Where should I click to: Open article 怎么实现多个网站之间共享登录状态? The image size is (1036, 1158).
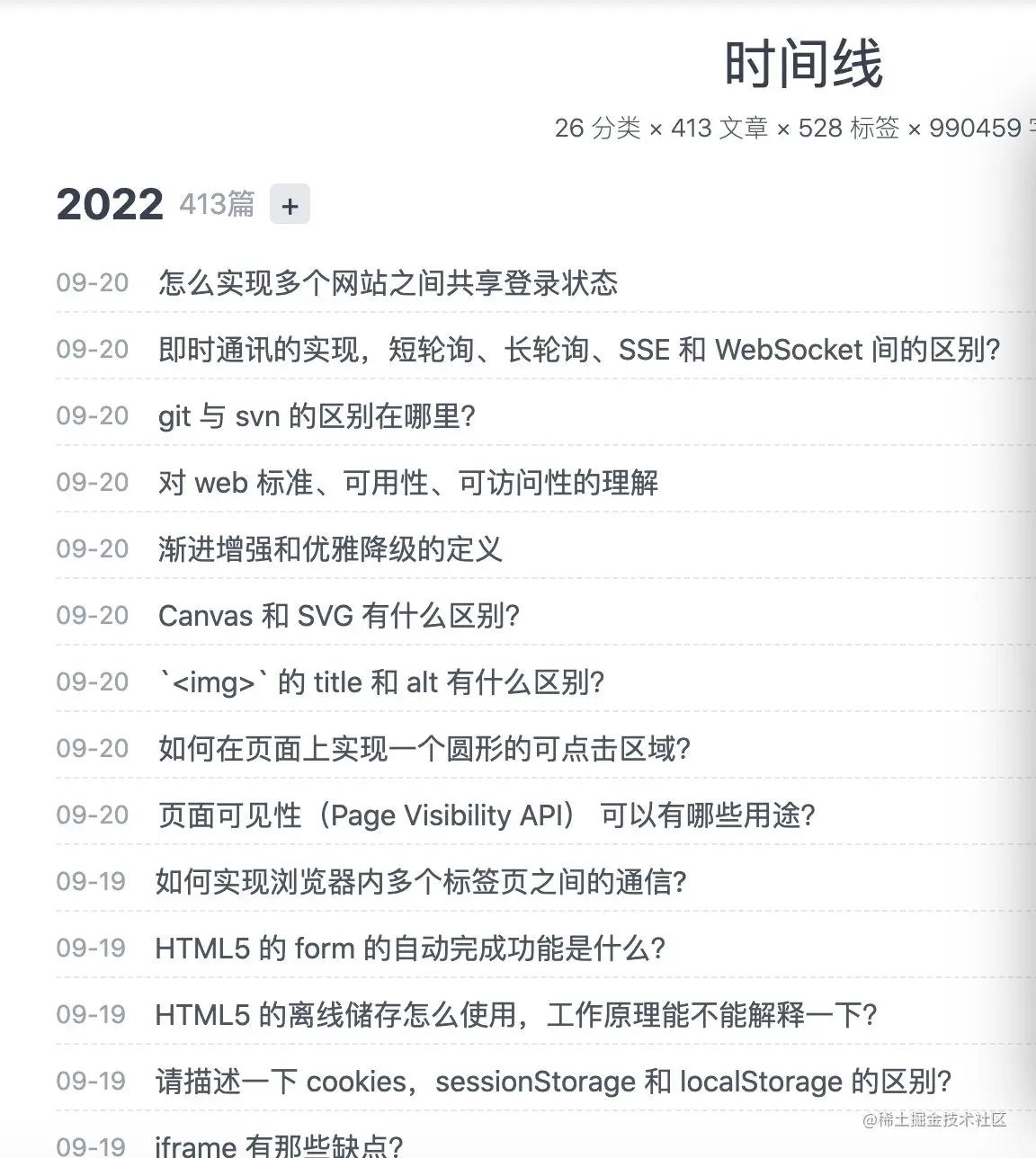(x=388, y=283)
